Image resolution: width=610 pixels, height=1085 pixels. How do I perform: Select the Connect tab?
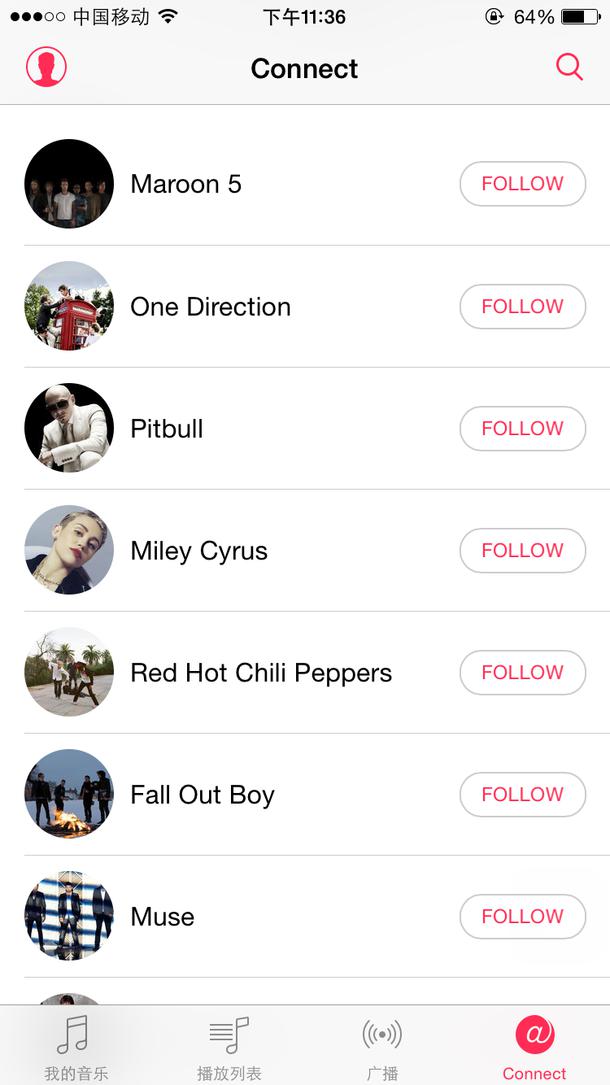(534, 1046)
